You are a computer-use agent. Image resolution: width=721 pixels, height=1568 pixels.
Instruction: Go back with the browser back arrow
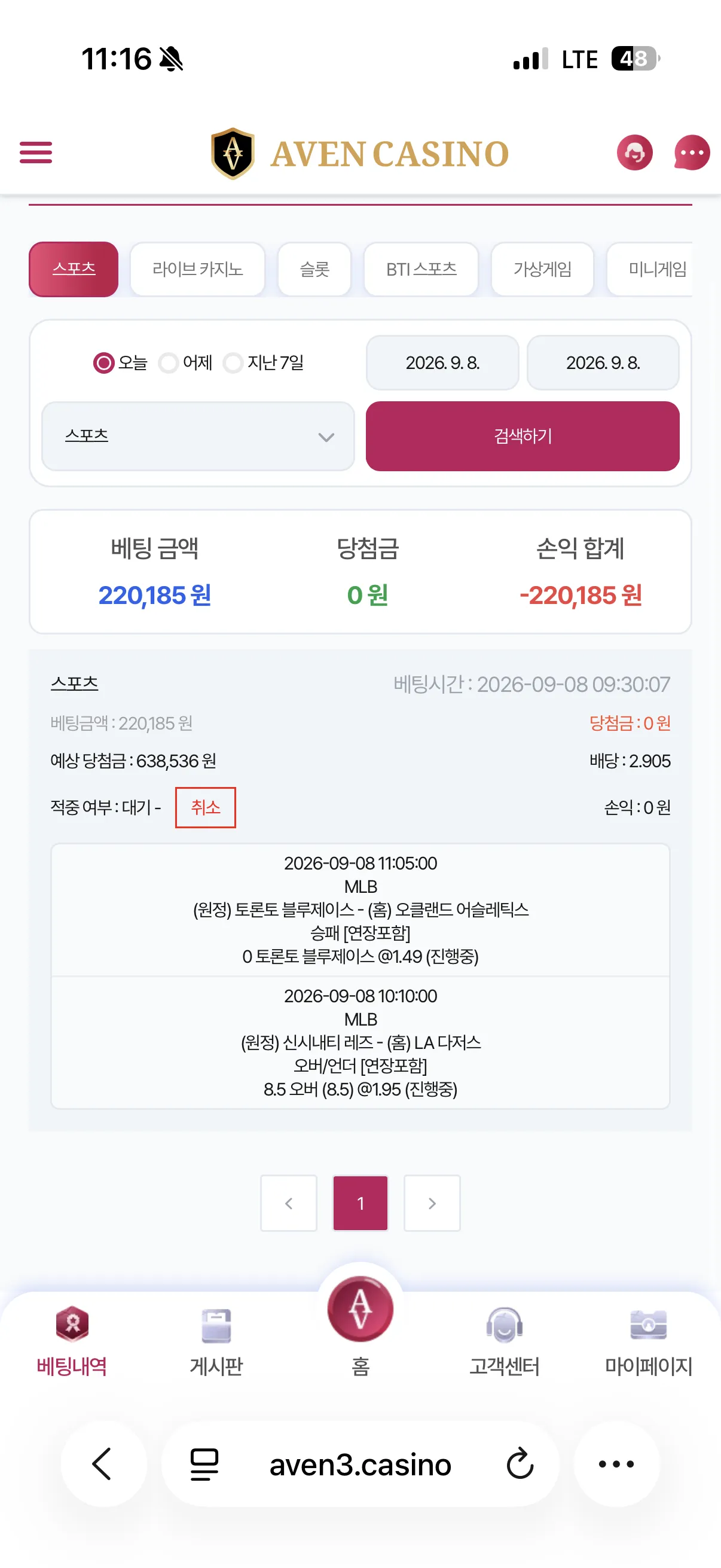point(103,1464)
